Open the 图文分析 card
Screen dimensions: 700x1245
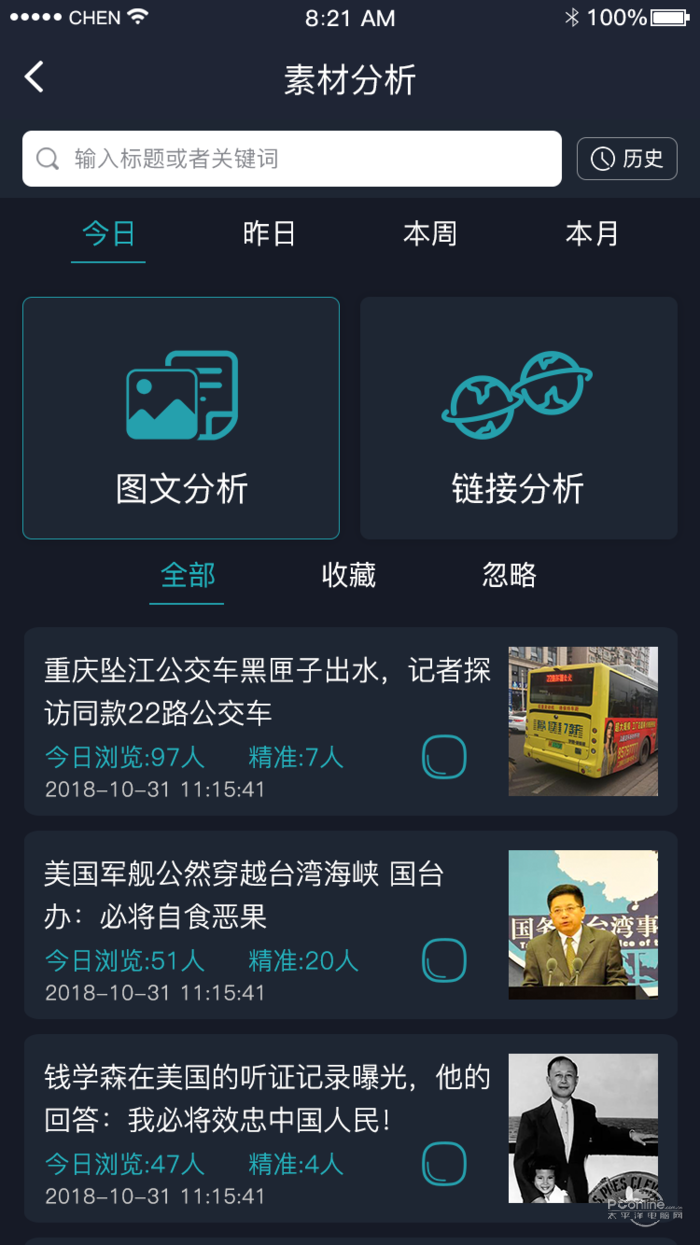click(x=181, y=418)
